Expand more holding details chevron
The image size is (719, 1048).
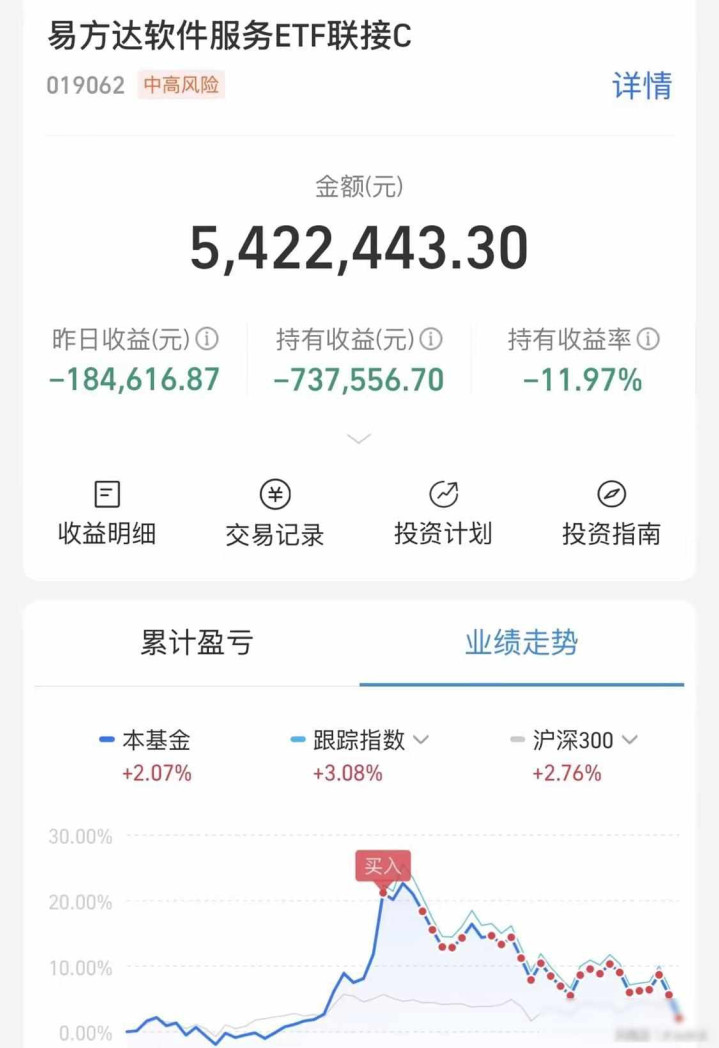click(359, 439)
